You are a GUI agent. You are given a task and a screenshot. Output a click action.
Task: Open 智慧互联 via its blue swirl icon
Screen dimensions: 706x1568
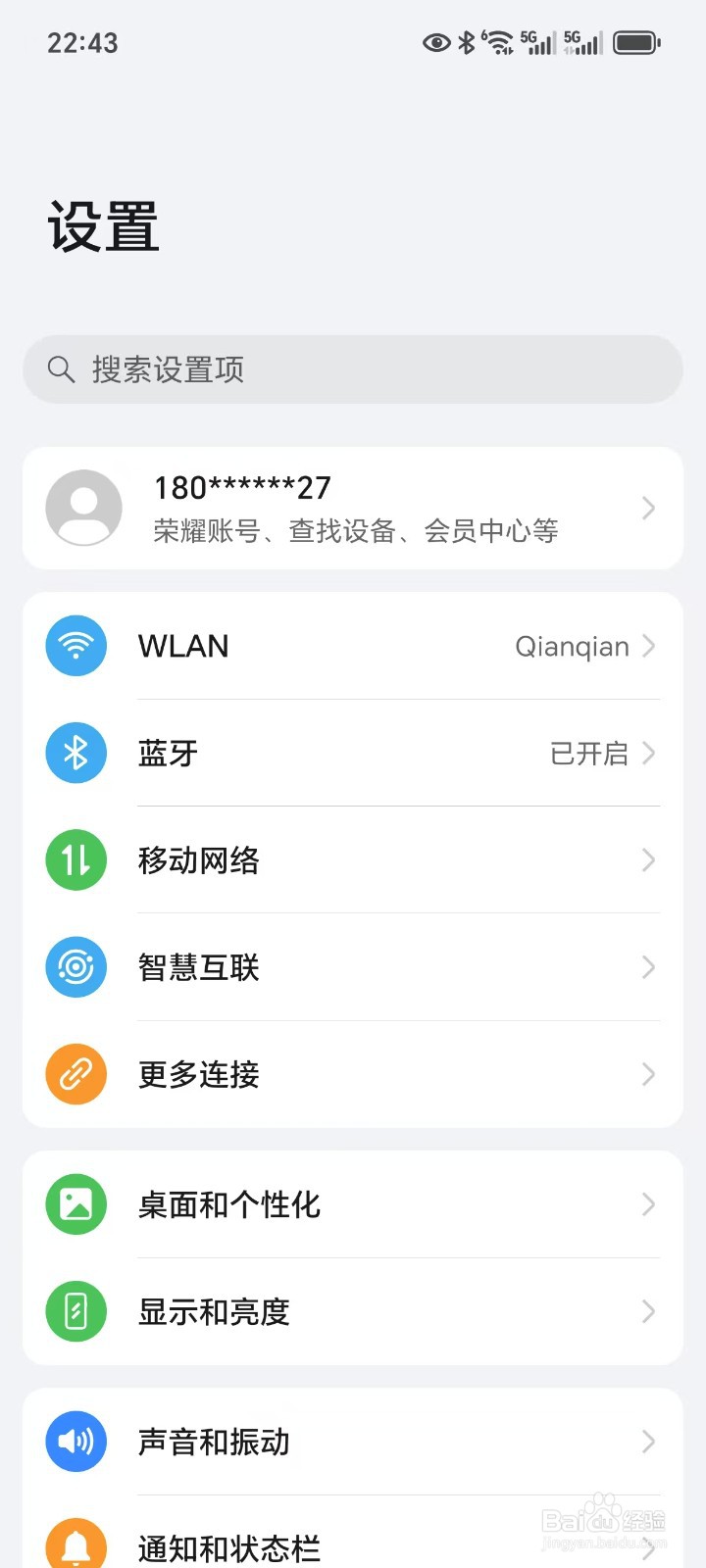coord(76,967)
